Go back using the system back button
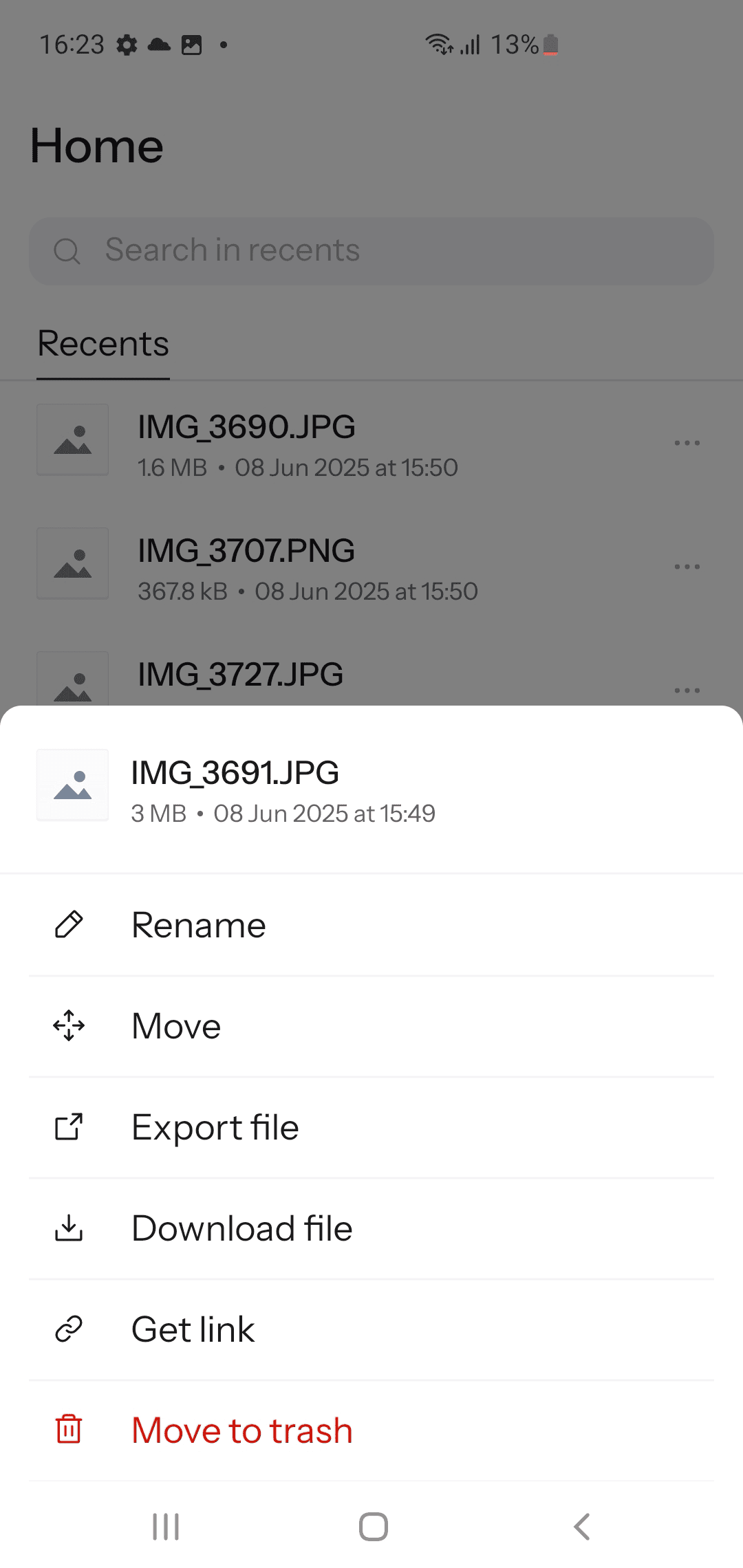The width and height of the screenshot is (743, 1568). point(581,1527)
